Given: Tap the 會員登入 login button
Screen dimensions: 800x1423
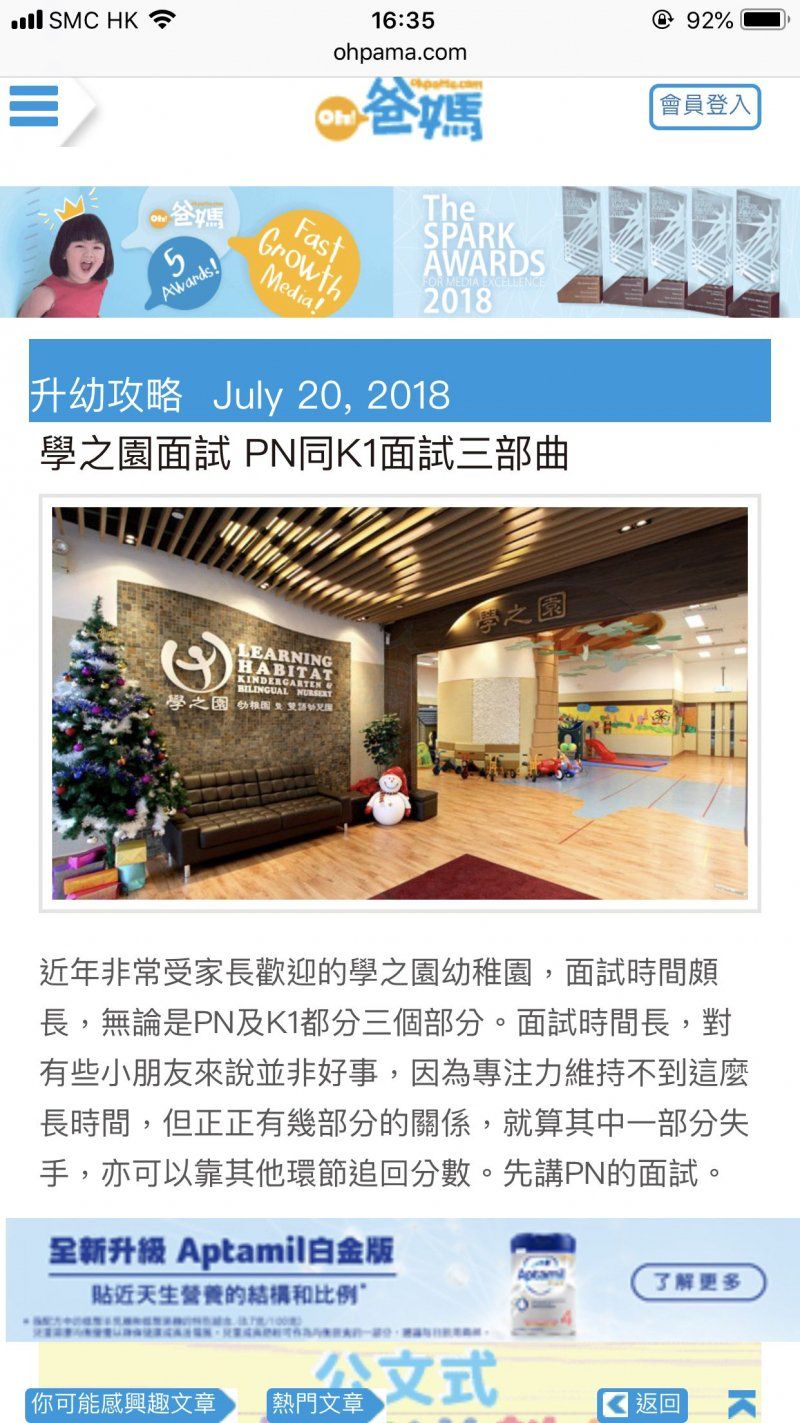Looking at the screenshot, I should [x=705, y=106].
